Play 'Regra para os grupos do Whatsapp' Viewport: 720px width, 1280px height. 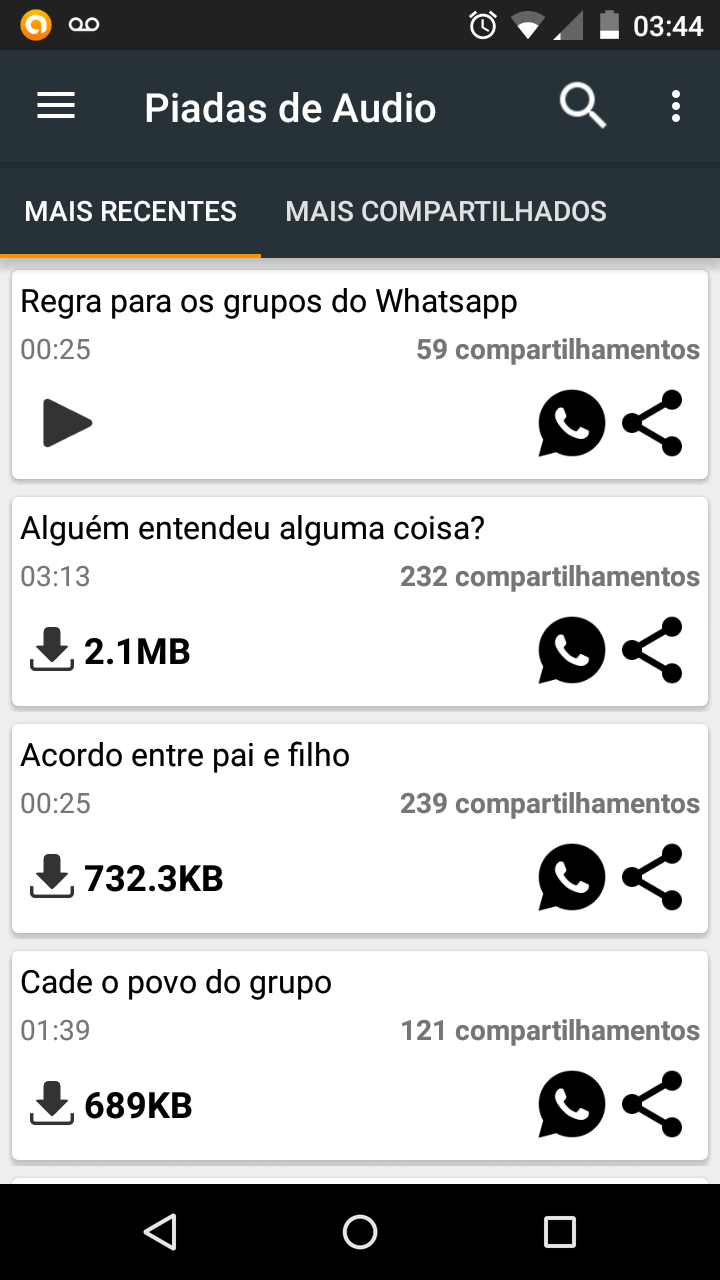67,423
